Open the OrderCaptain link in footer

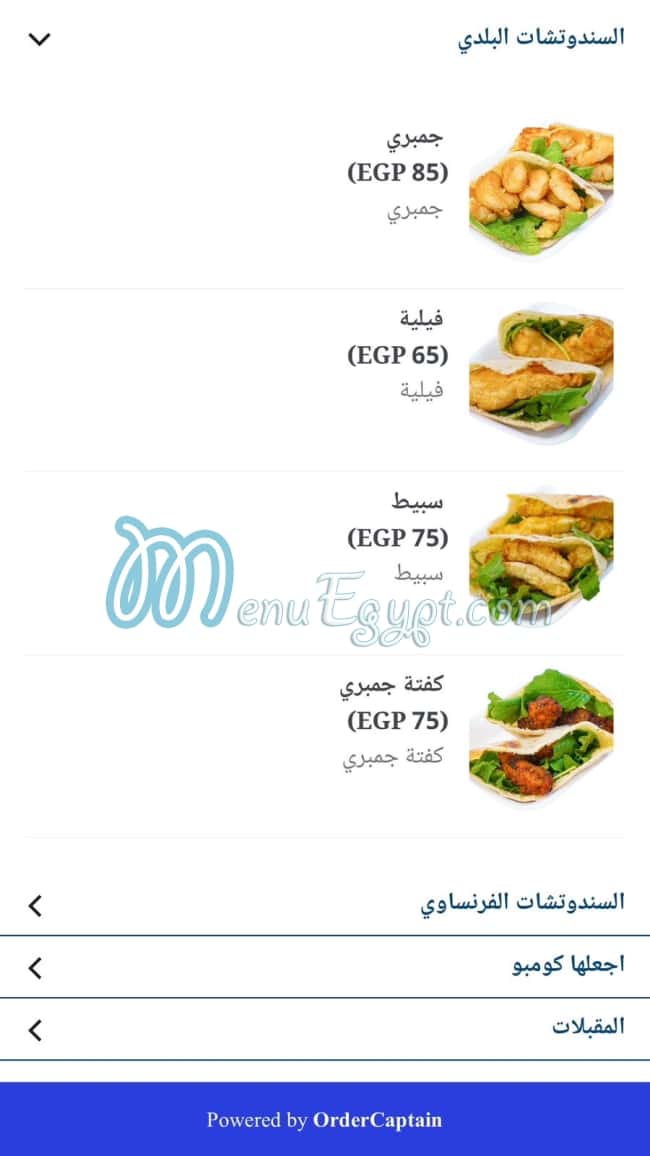[377, 1120]
